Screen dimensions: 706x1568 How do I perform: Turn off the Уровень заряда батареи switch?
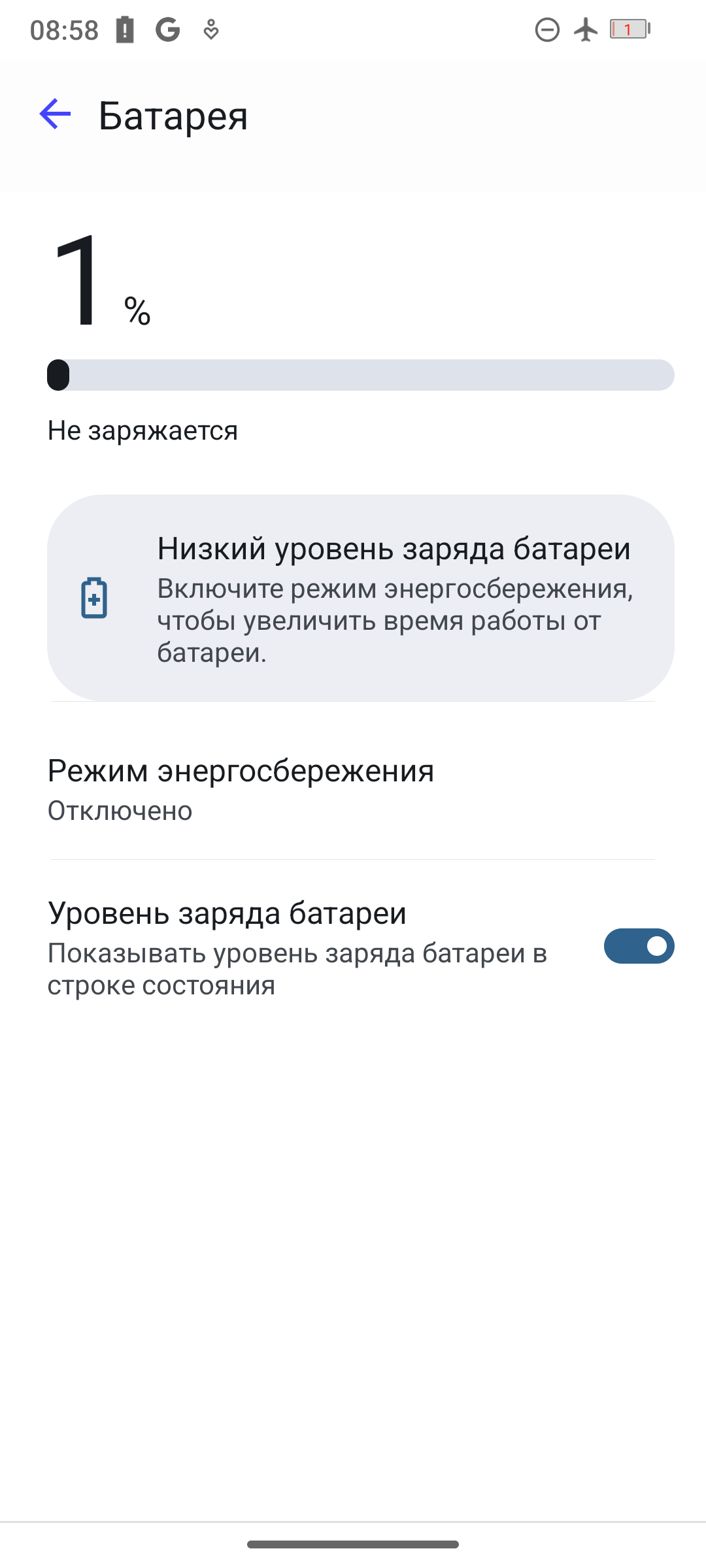coord(639,946)
